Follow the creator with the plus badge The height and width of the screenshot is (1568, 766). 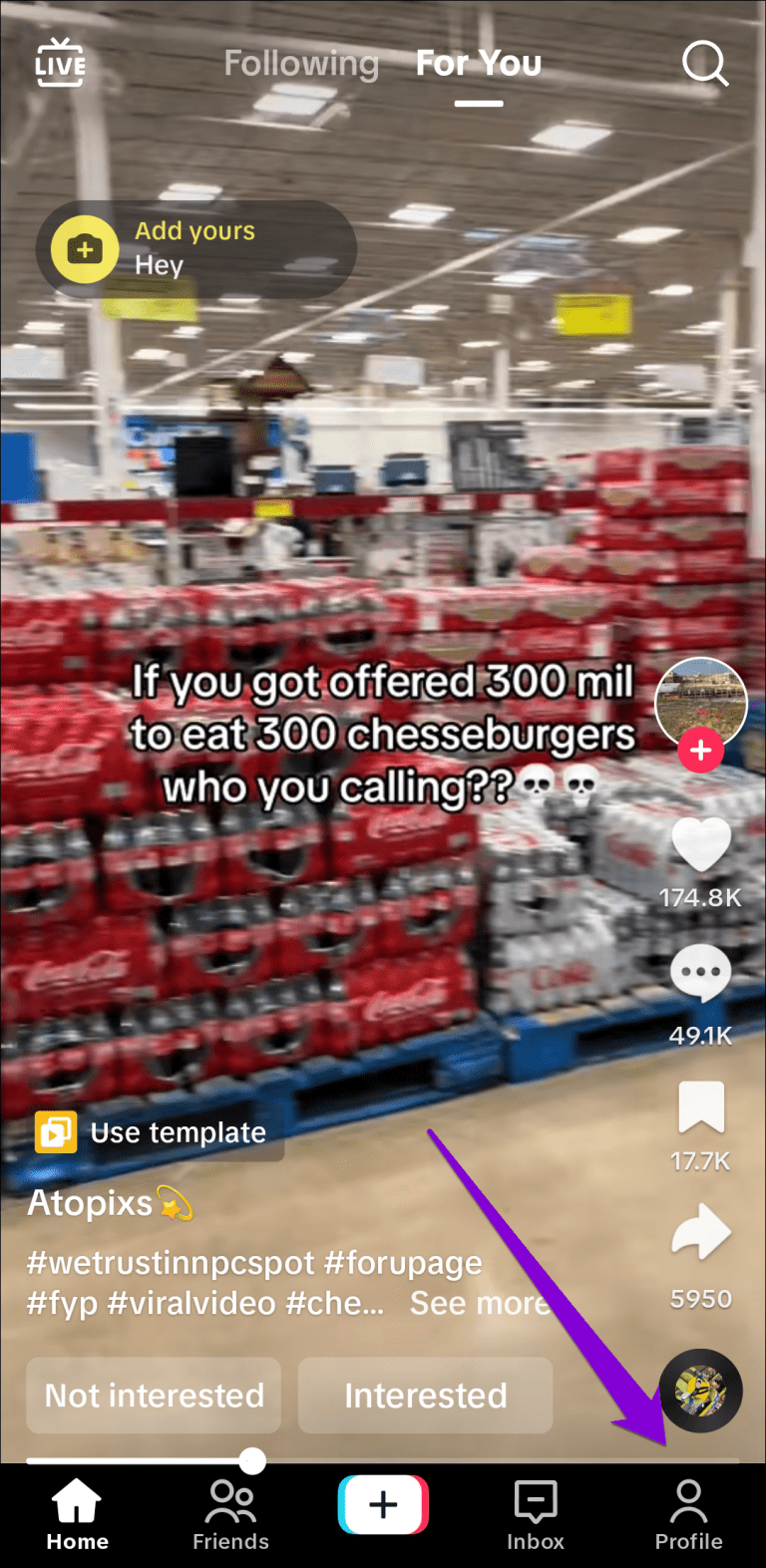pyautogui.click(x=700, y=751)
